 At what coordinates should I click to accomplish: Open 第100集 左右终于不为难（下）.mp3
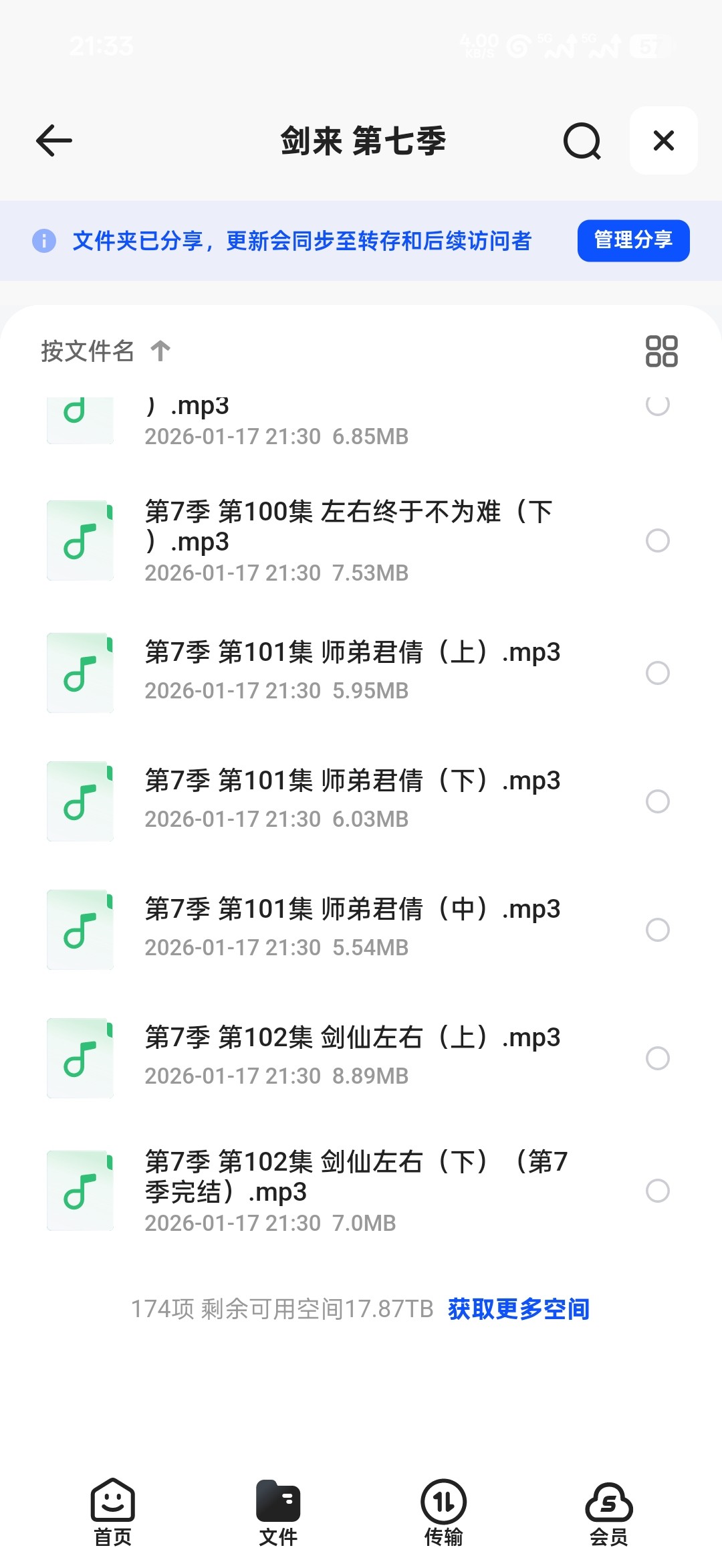coord(348,526)
